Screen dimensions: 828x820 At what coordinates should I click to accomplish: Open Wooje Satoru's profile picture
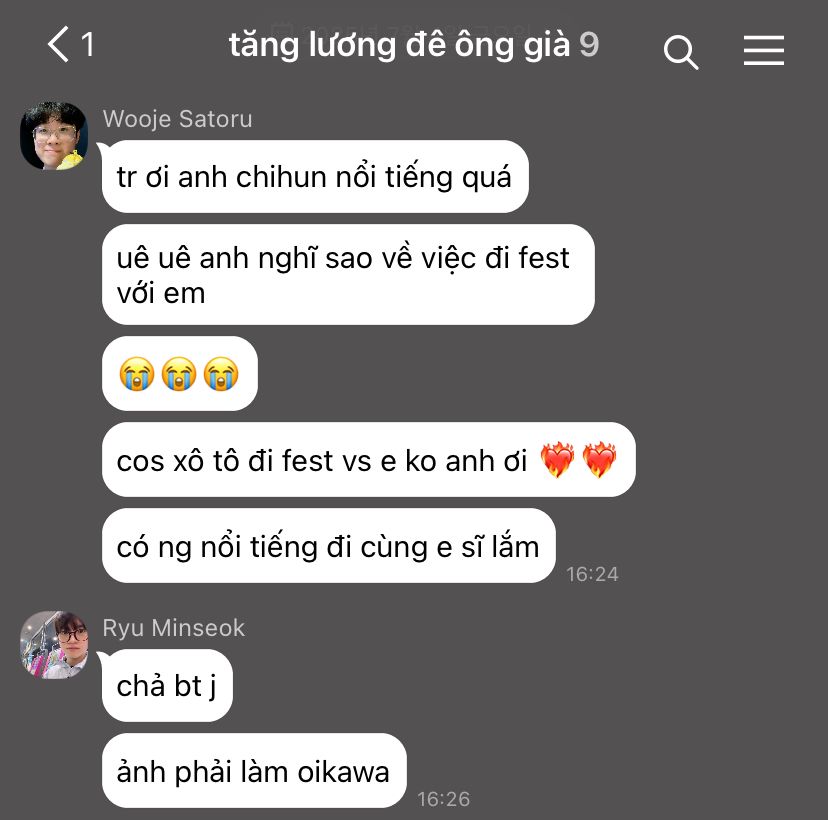[x=54, y=136]
